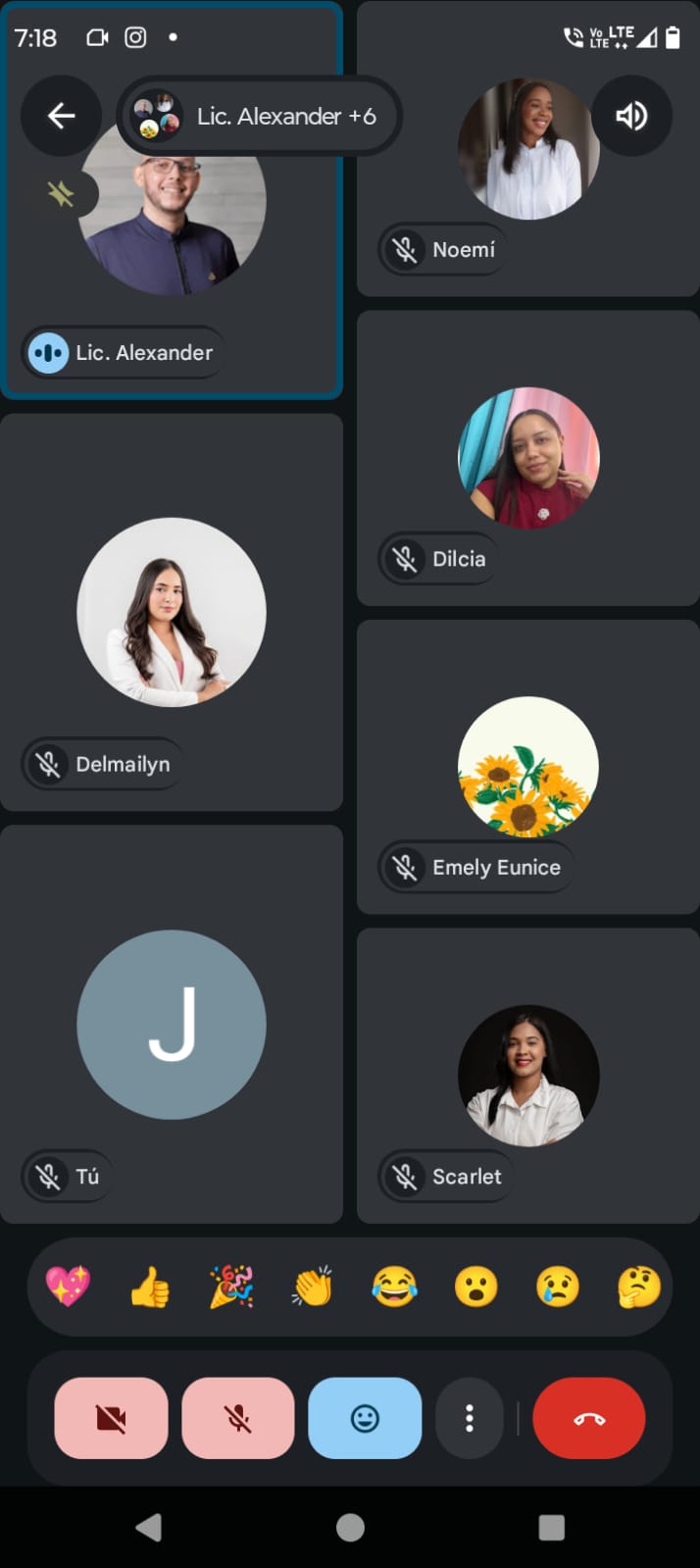The width and height of the screenshot is (700, 1568).
Task: React with clapping hands
Action: click(x=313, y=1286)
